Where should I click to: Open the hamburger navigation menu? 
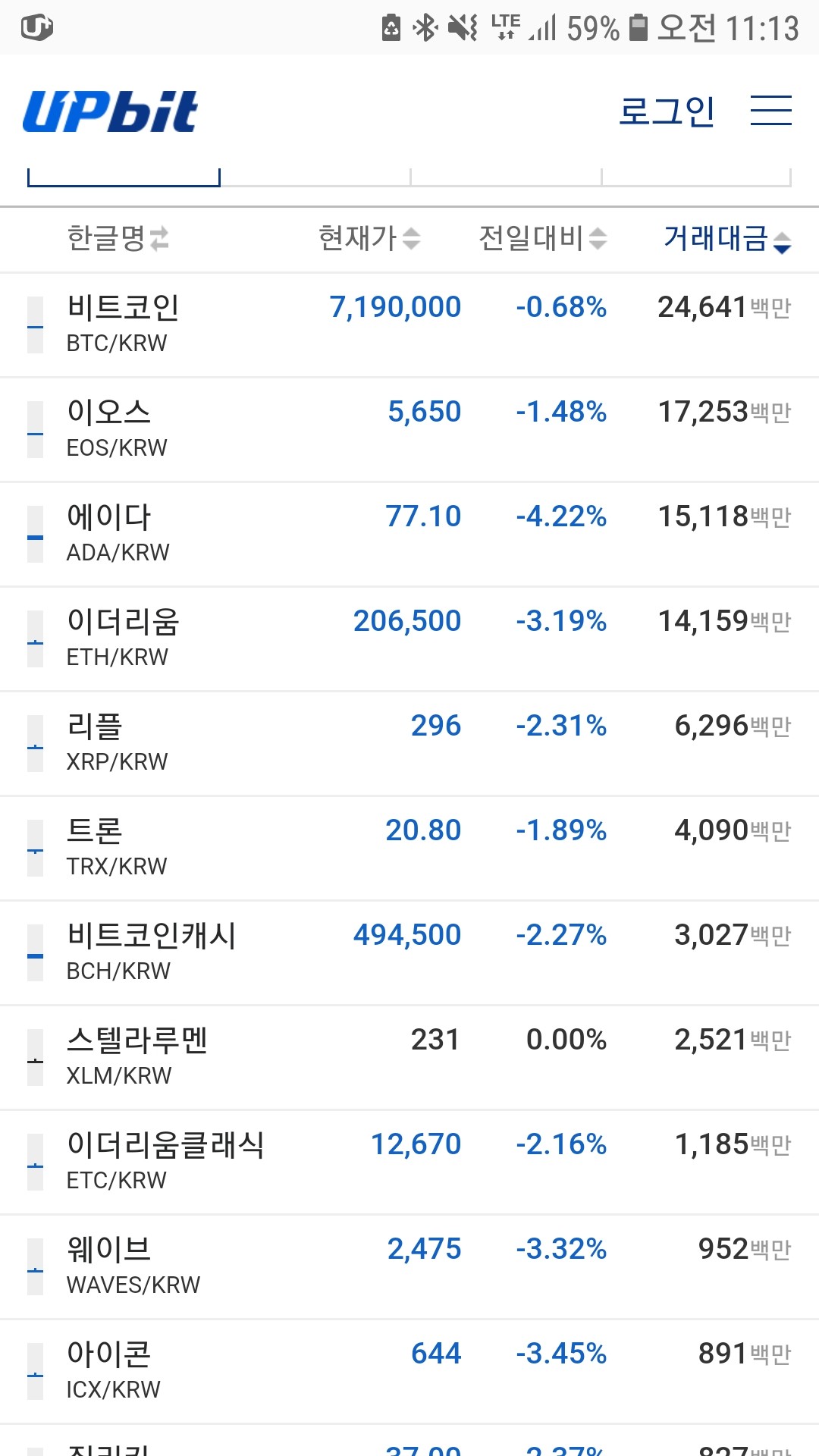770,111
